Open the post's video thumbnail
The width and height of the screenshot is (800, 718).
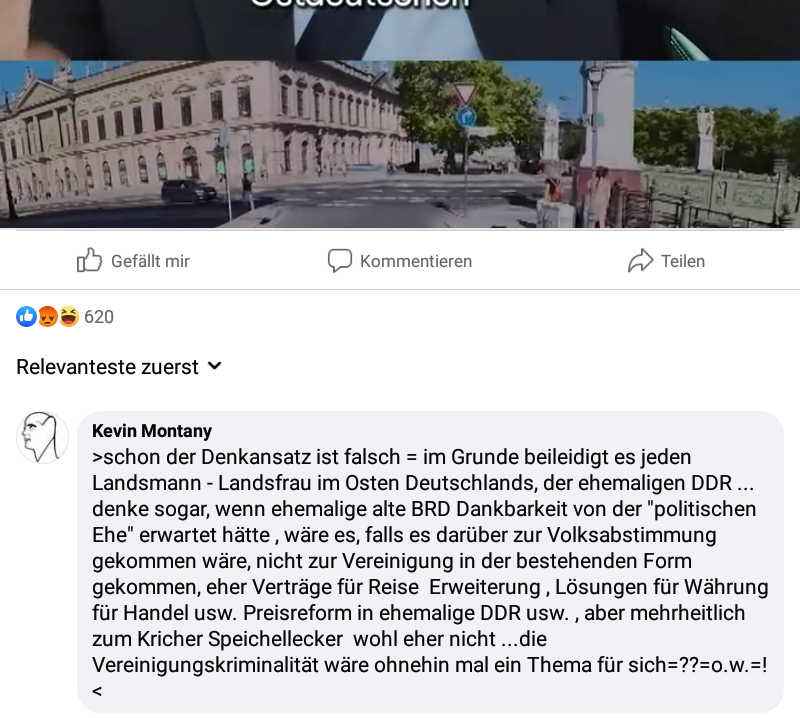(x=400, y=120)
